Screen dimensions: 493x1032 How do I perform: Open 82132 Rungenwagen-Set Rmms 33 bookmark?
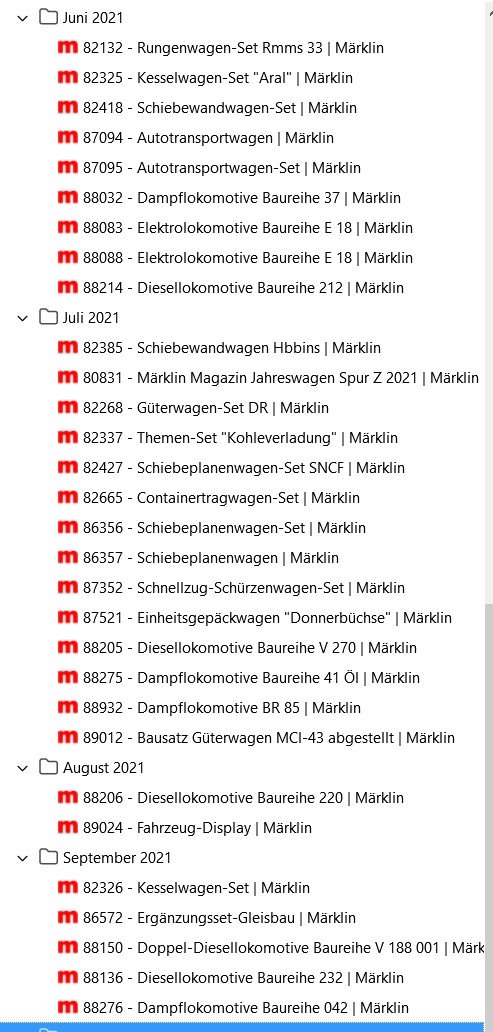tap(221, 48)
